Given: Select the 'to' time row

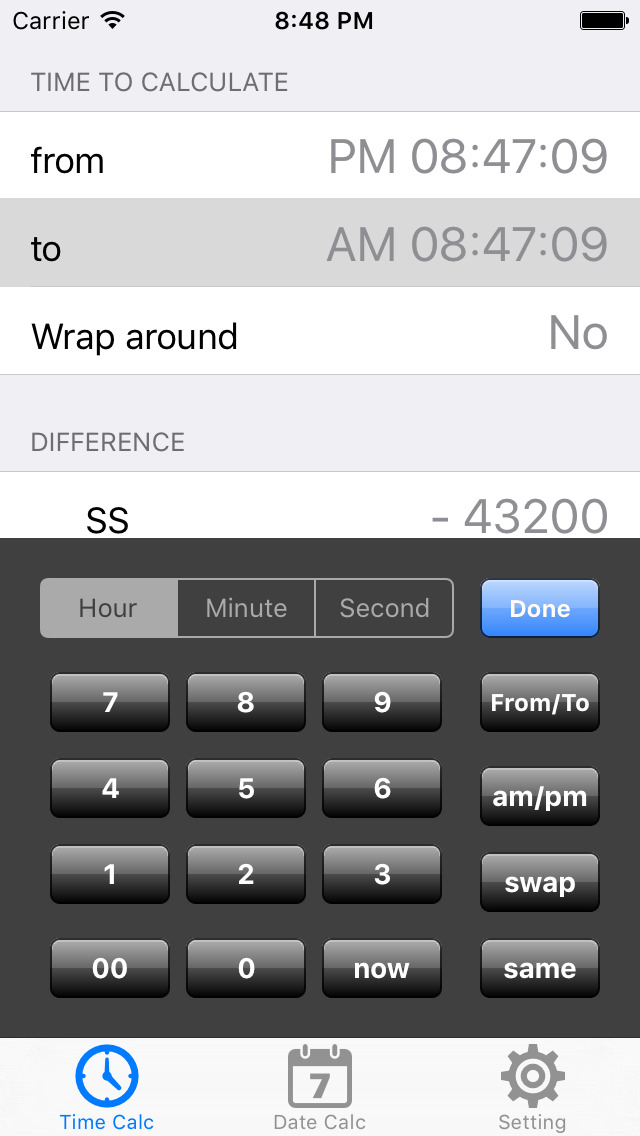Looking at the screenshot, I should click(x=320, y=244).
